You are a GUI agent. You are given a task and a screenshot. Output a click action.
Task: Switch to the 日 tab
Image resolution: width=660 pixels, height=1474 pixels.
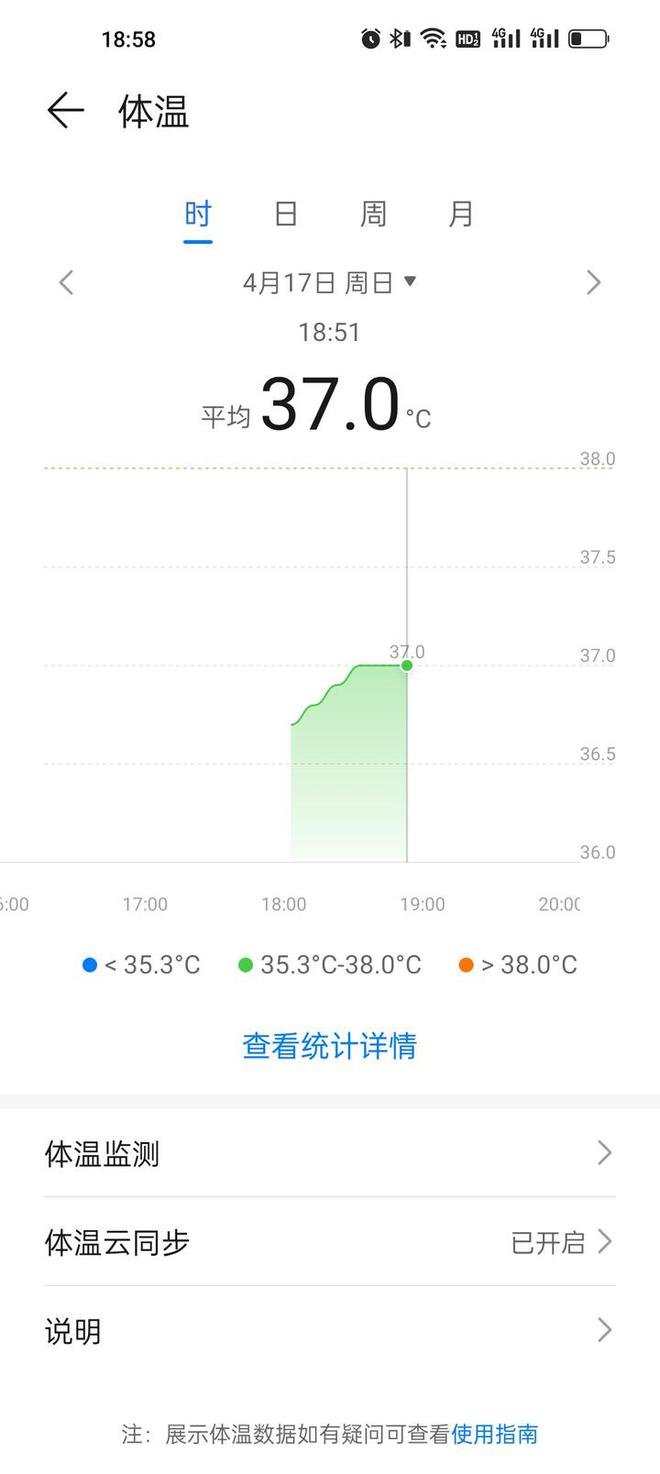point(286,214)
